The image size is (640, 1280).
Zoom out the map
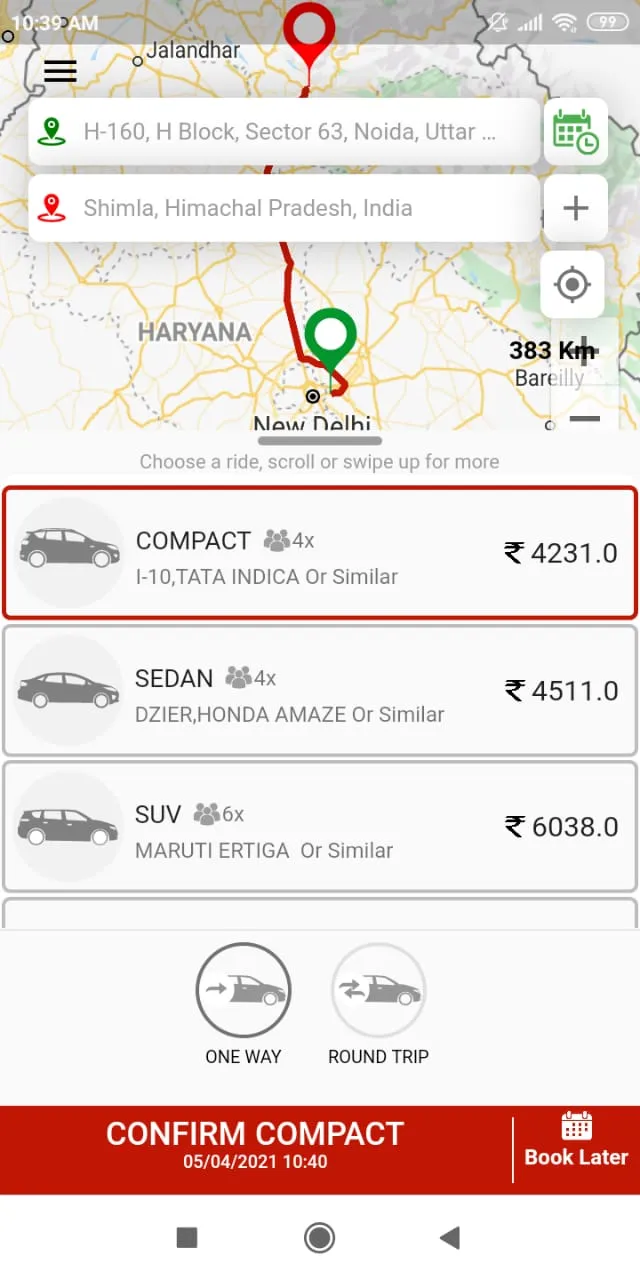coord(585,418)
